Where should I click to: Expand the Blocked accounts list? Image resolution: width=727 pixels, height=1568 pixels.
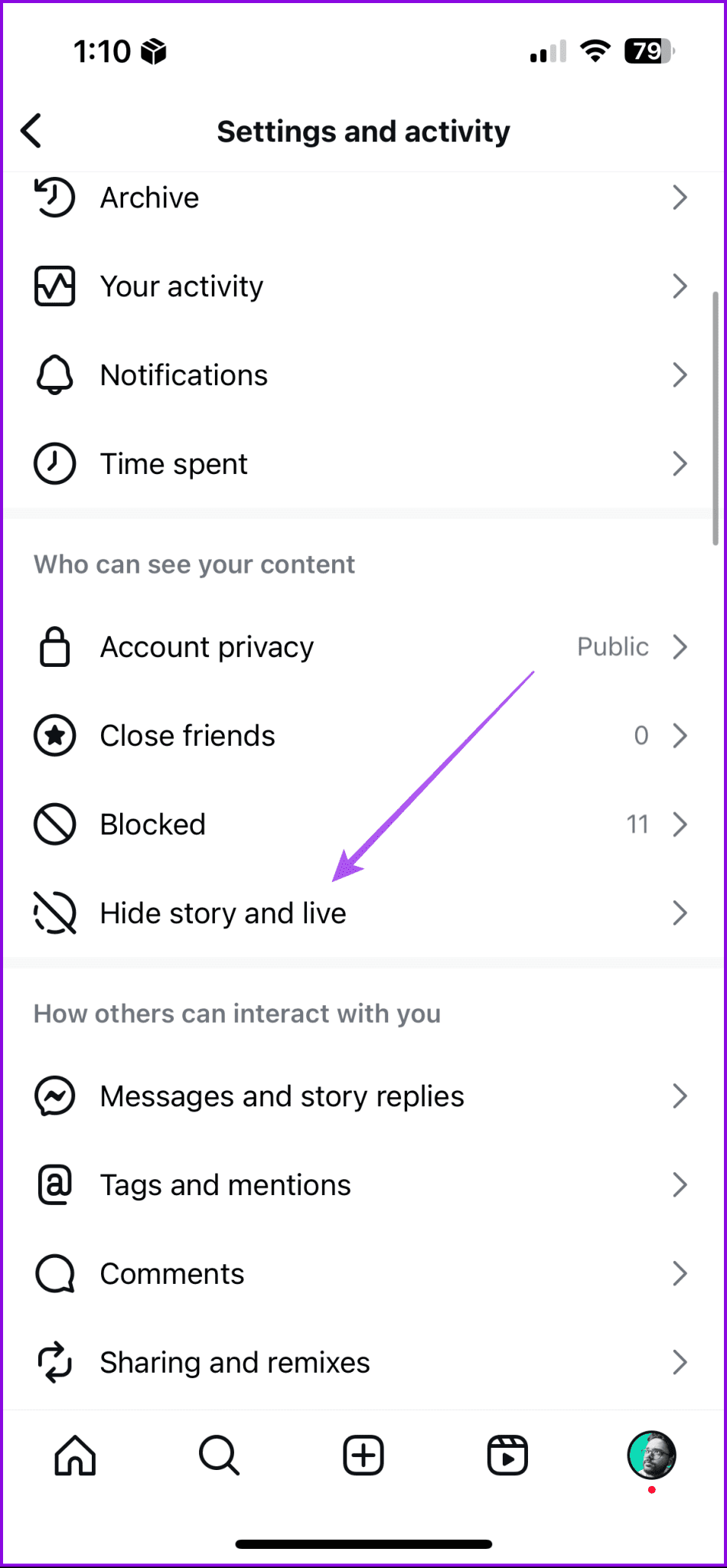click(x=153, y=824)
